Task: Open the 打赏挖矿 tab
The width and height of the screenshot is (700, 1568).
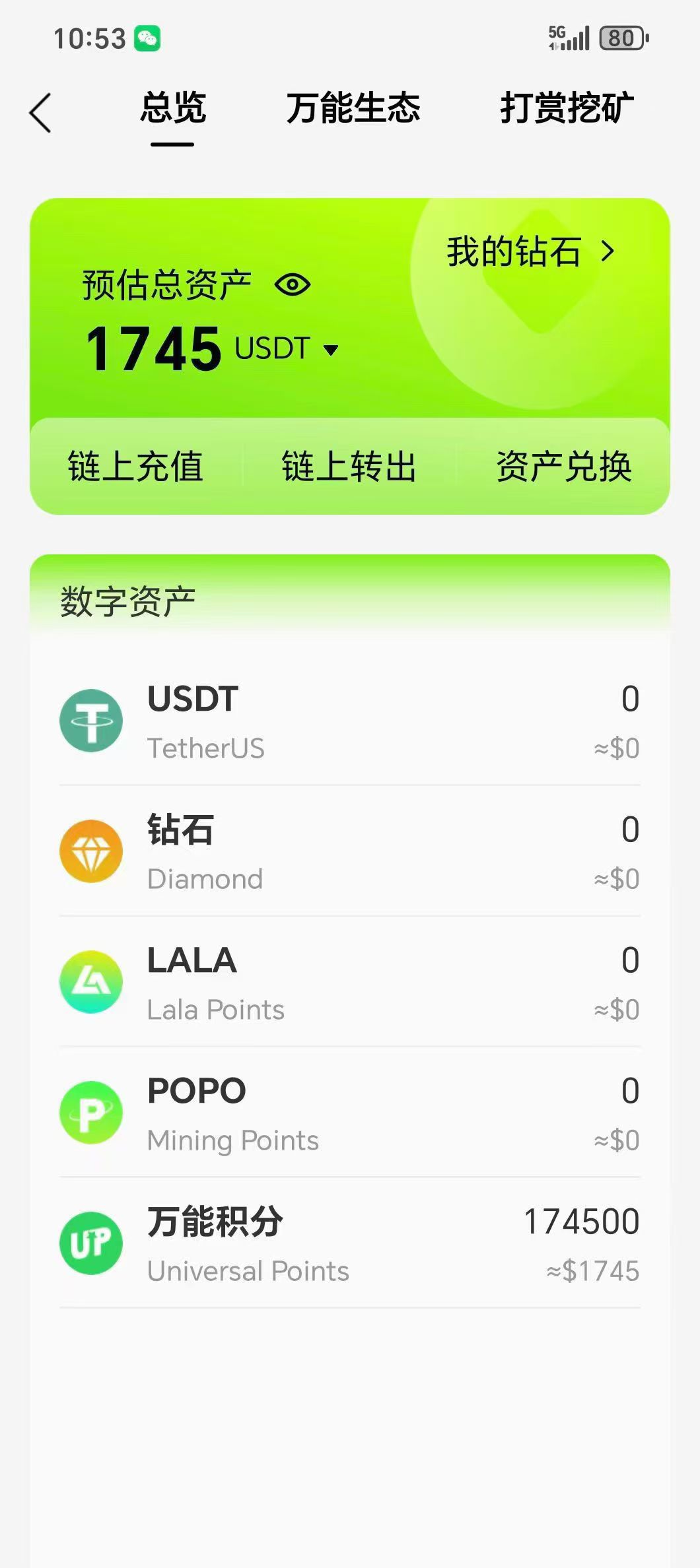Action: pos(568,111)
